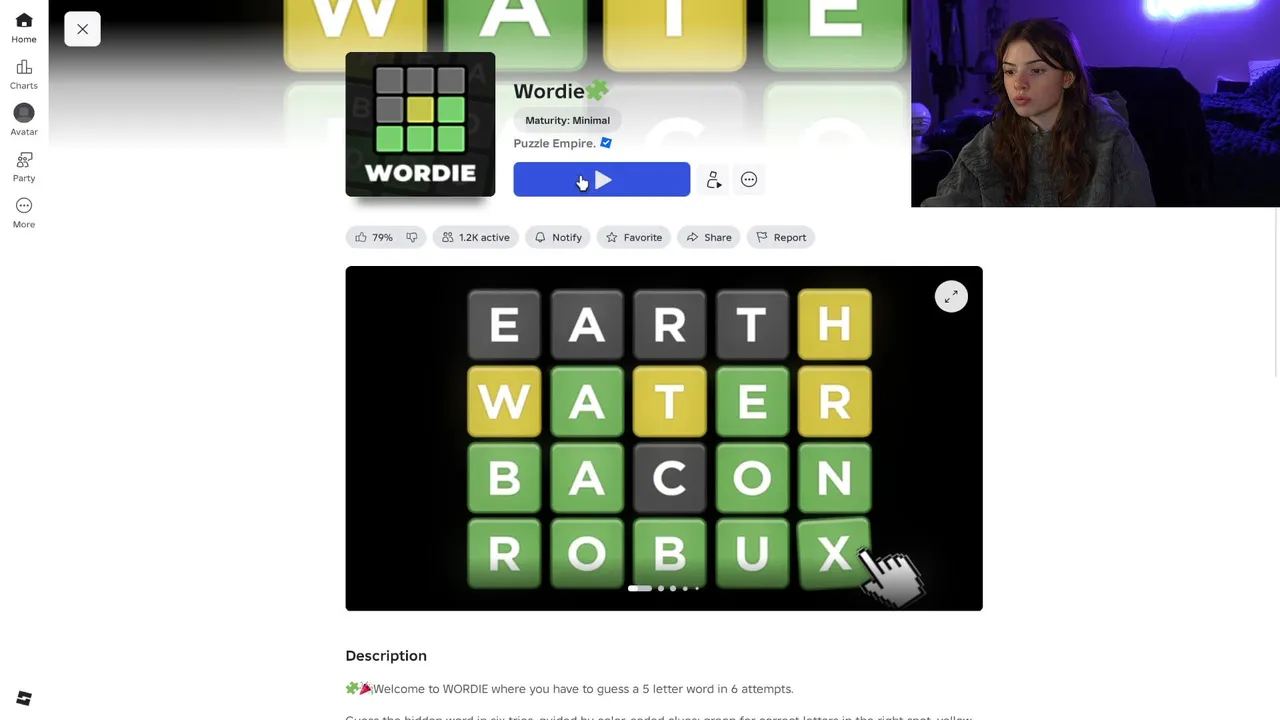
Task: Open the Avatar tab
Action: coord(24,120)
